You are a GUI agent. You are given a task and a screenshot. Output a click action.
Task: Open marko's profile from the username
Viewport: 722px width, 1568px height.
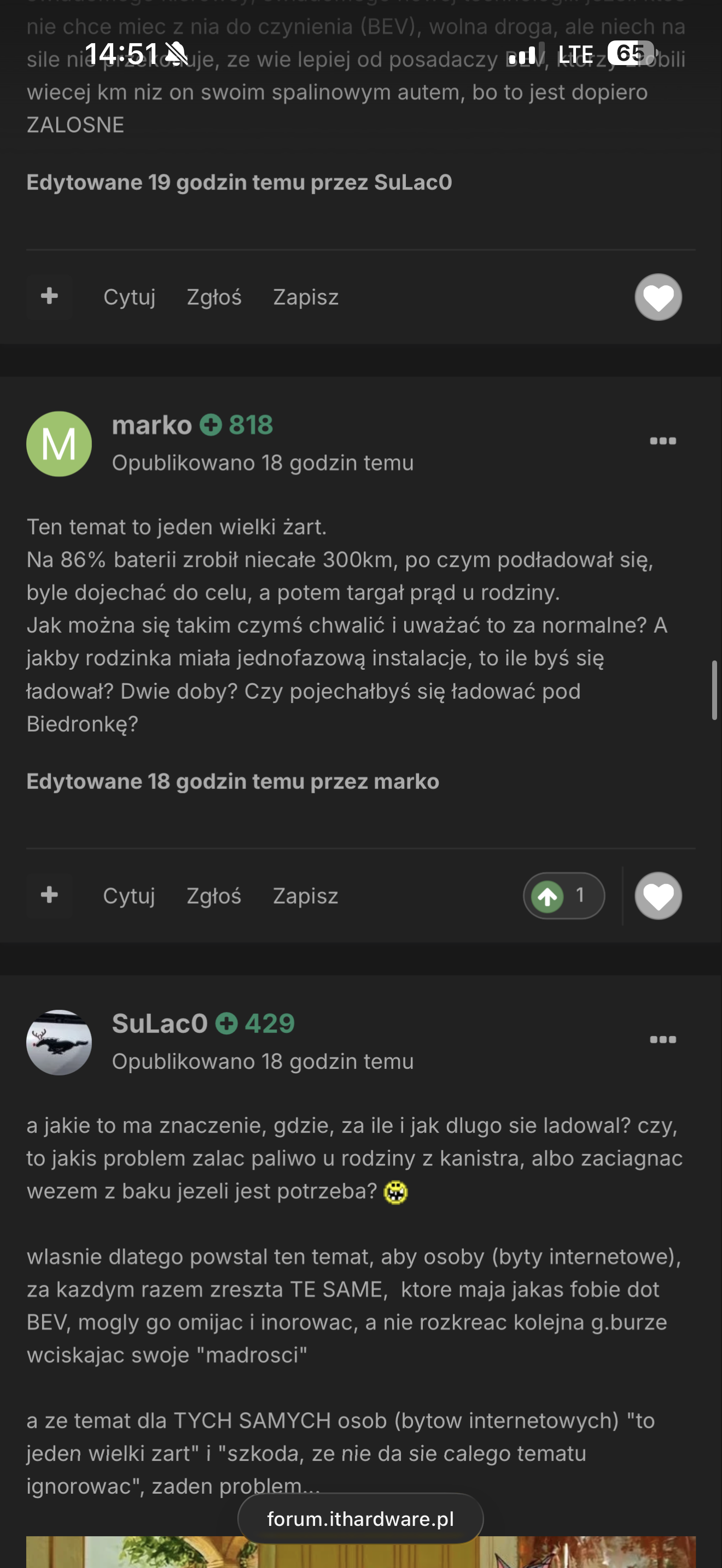click(152, 425)
